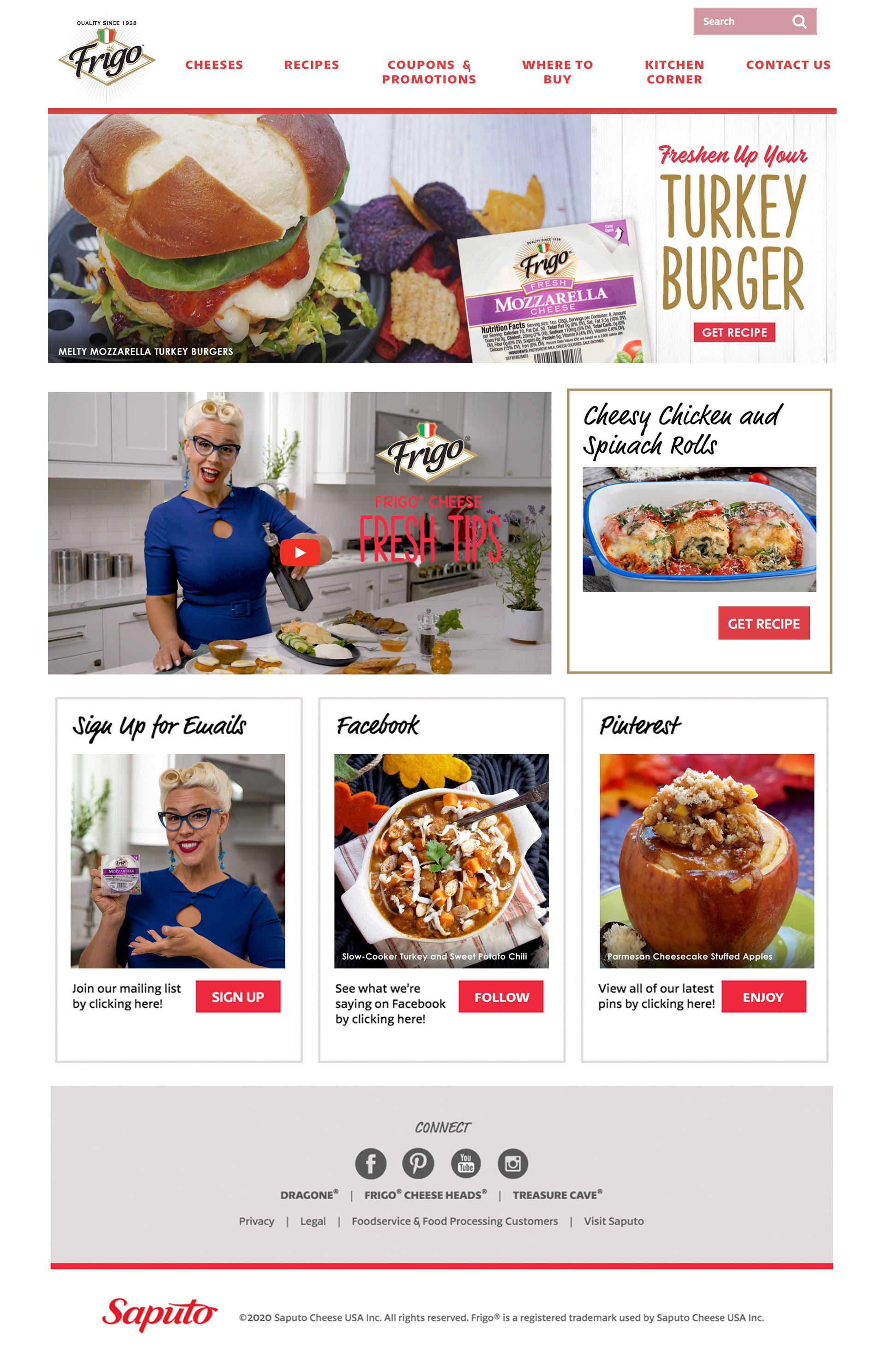This screenshot has width=885, height=1372.
Task: Tap Enjoy to view Pinterest pins
Action: click(762, 997)
